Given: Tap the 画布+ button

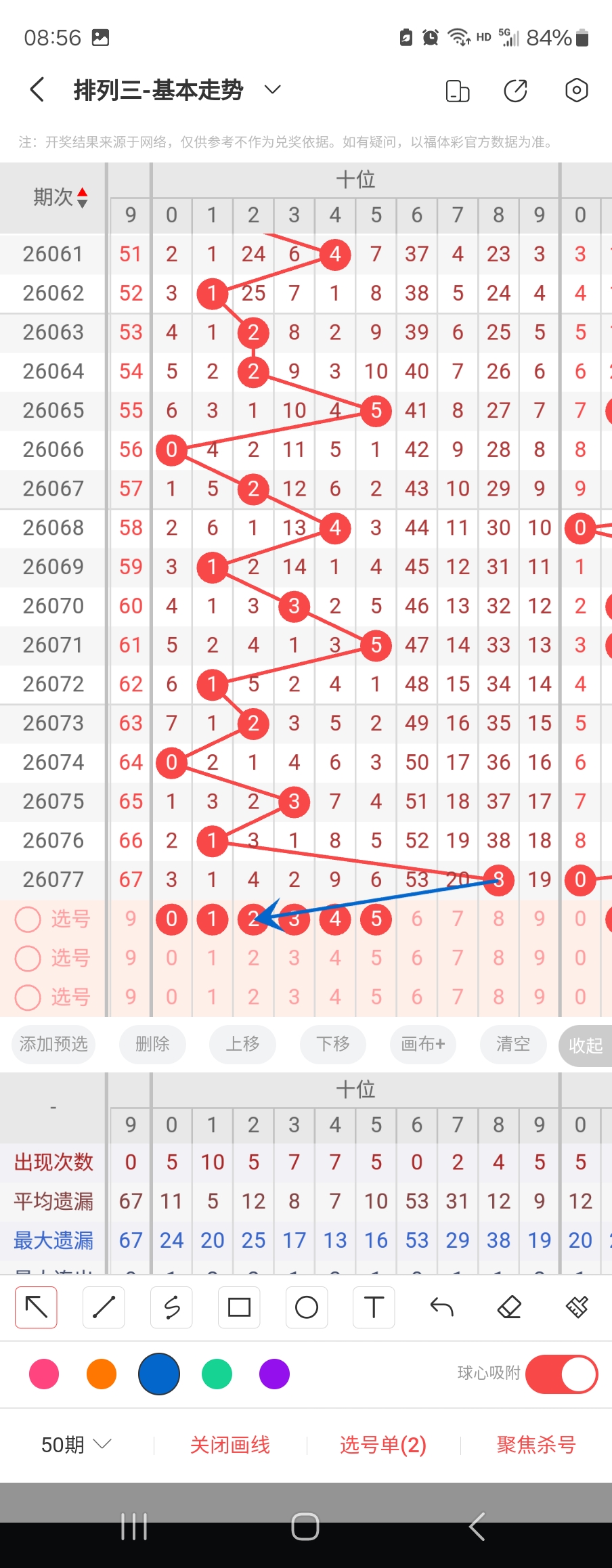Looking at the screenshot, I should [x=423, y=1044].
